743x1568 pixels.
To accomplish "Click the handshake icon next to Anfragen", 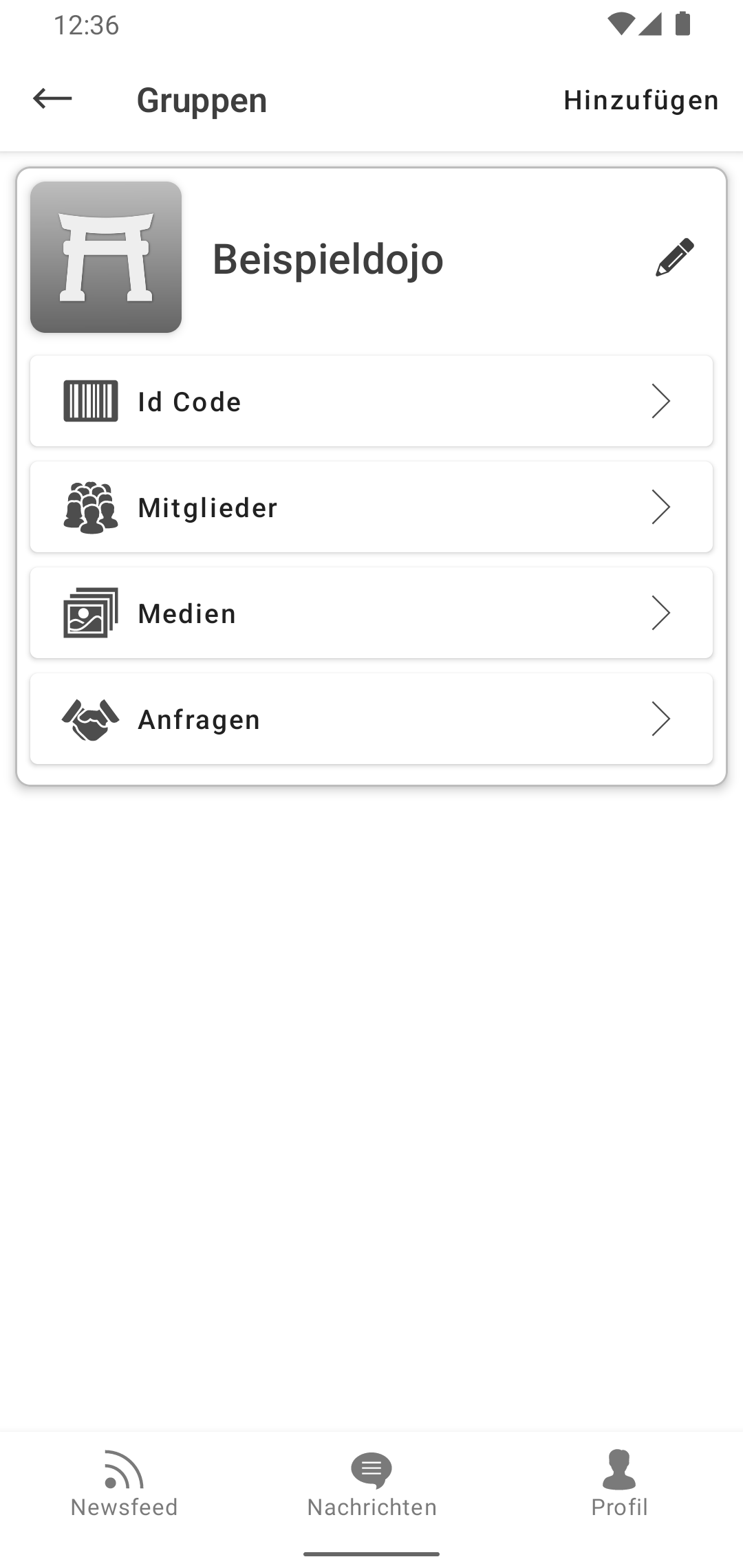I will click(90, 717).
